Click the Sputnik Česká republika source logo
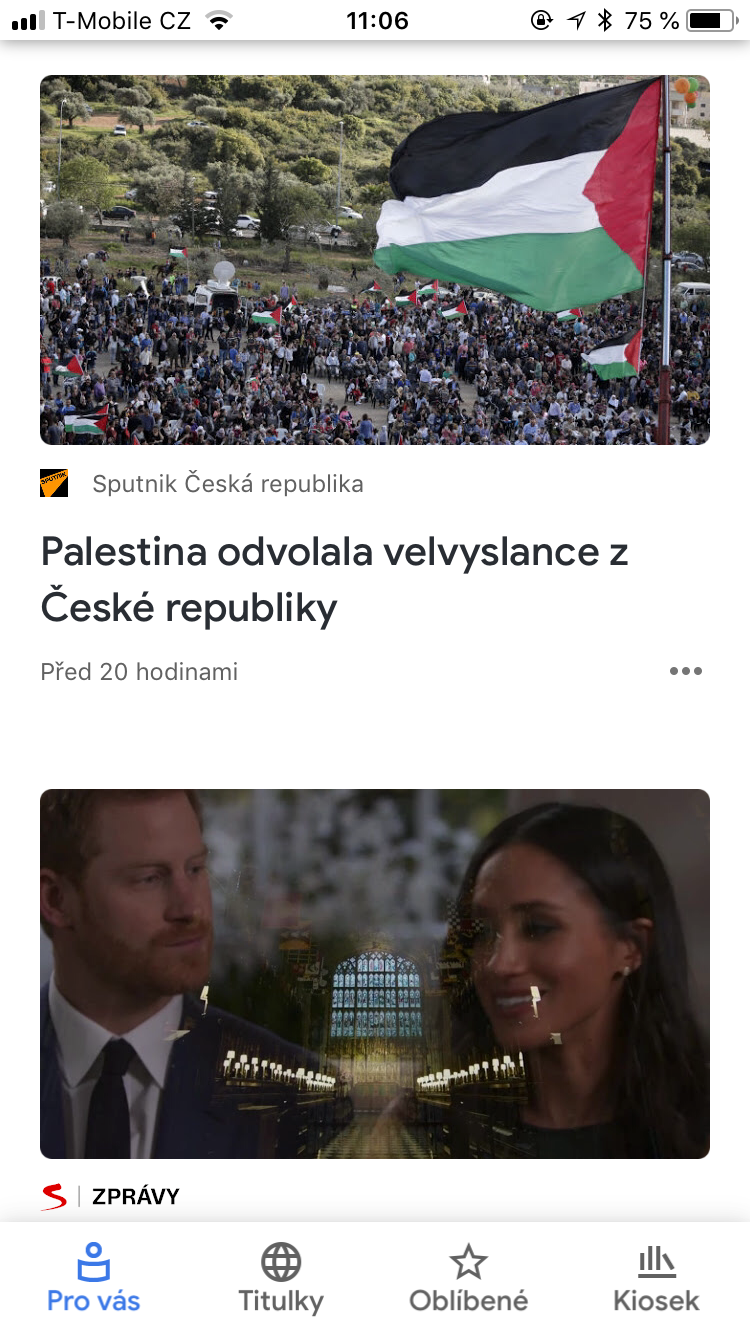Image resolution: width=750 pixels, height=1334 pixels. (54, 483)
